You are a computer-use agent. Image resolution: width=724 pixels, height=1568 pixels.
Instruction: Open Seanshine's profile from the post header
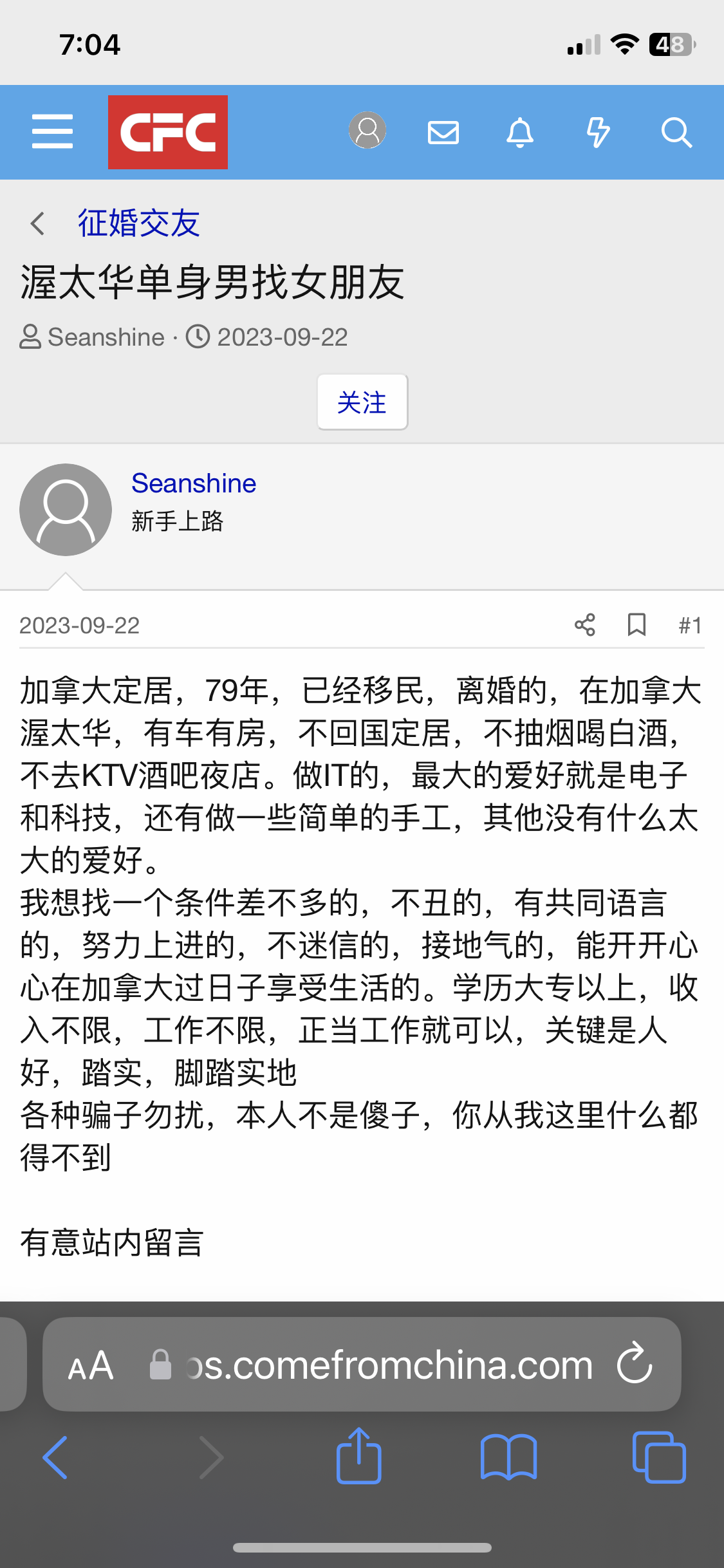click(194, 483)
